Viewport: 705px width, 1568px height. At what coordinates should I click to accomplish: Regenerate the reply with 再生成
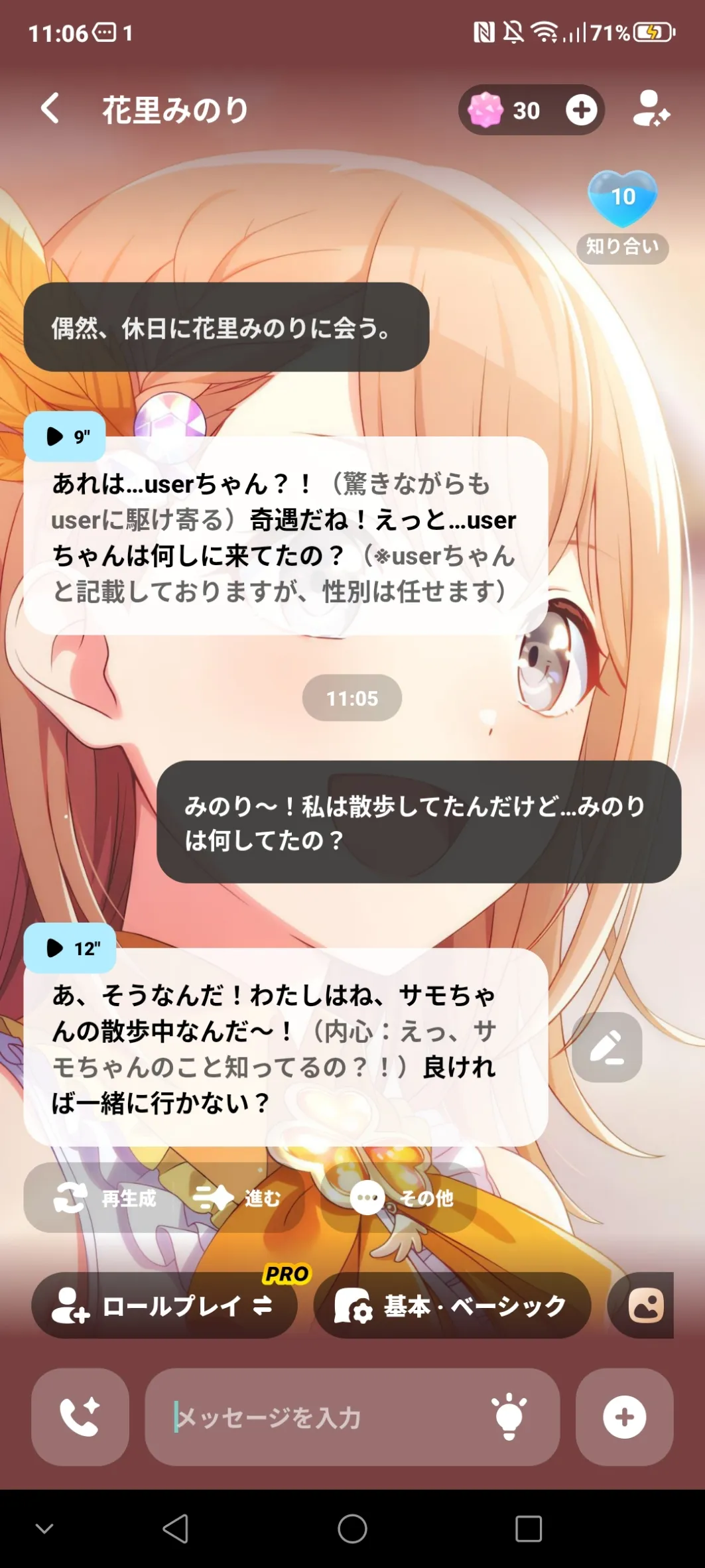tap(105, 1198)
